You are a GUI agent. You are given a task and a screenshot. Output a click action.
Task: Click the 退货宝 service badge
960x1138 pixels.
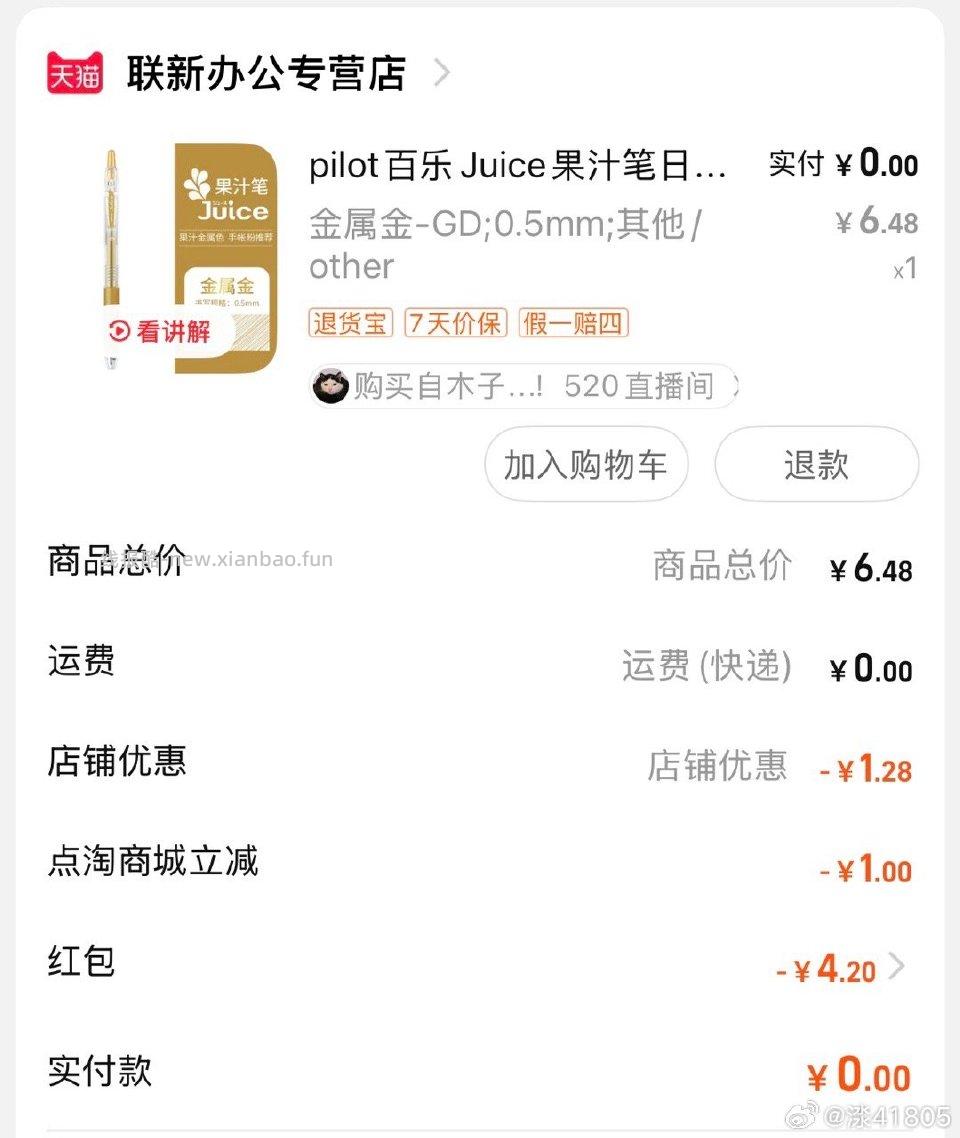tap(349, 323)
